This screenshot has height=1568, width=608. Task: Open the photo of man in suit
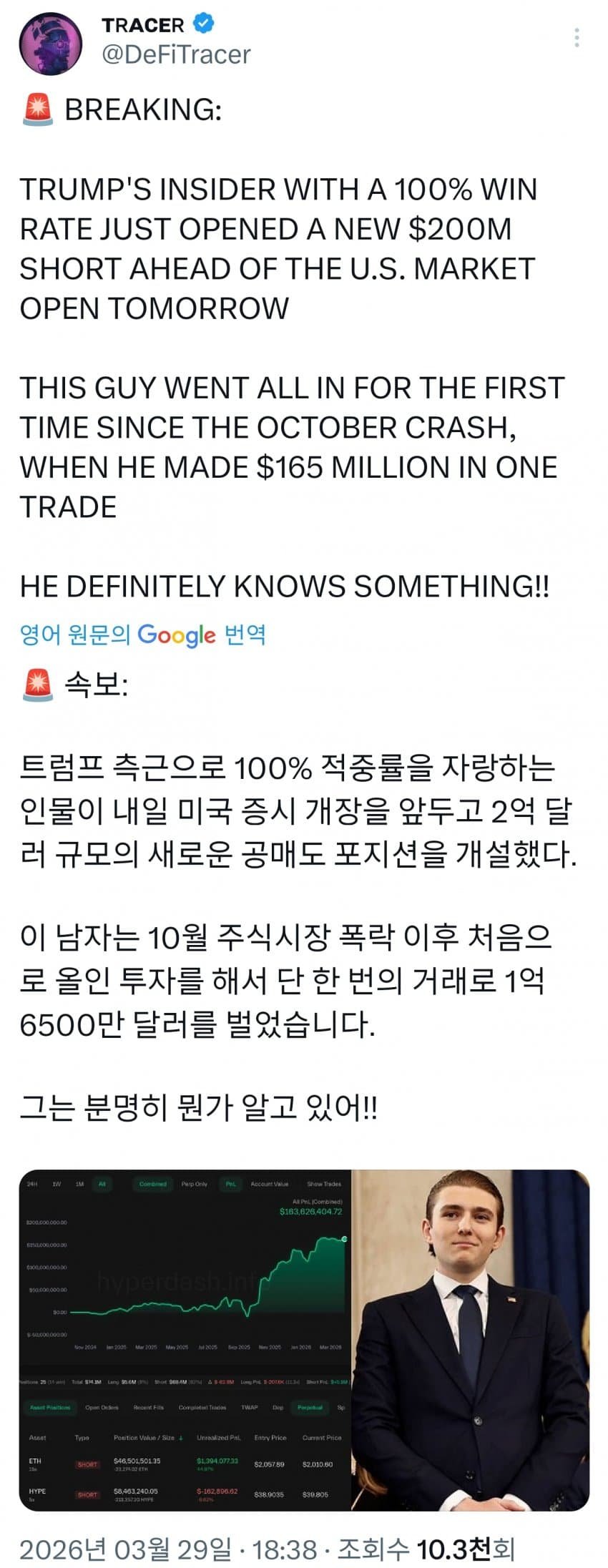tap(471, 1339)
